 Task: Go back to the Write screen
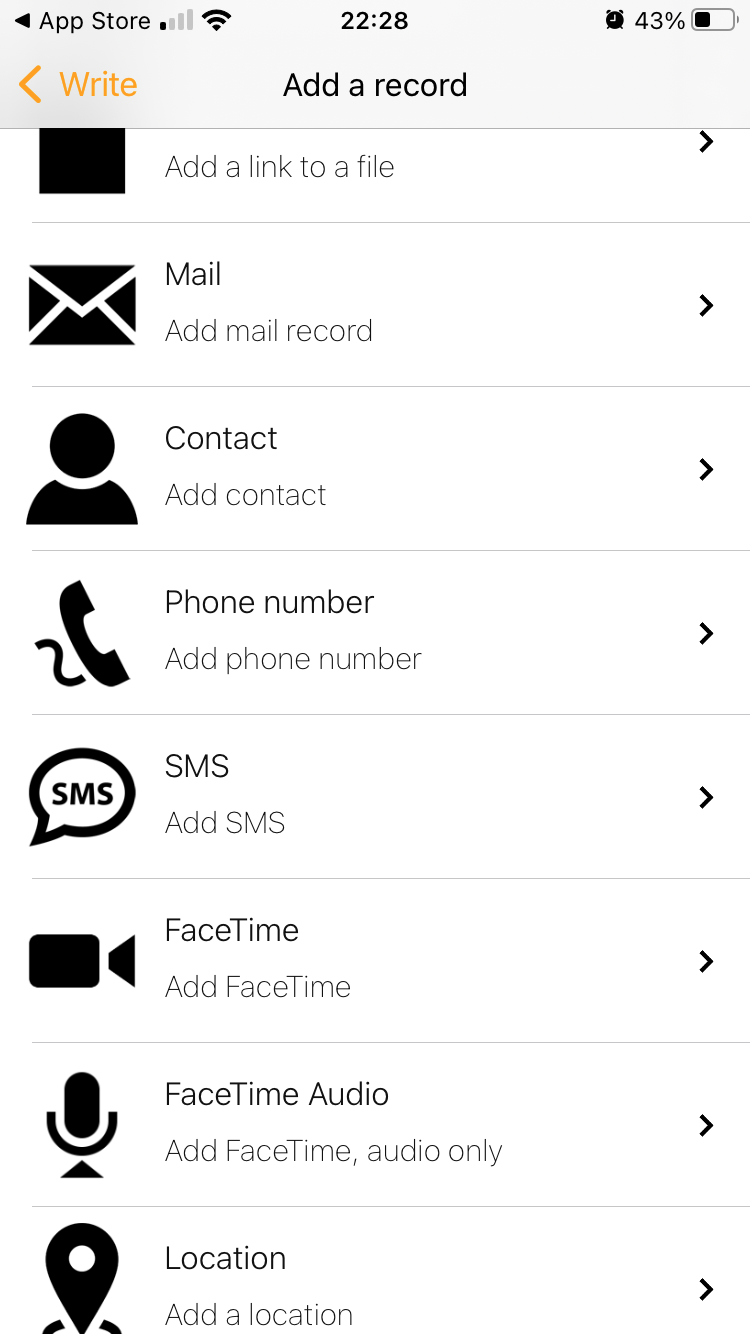point(78,85)
